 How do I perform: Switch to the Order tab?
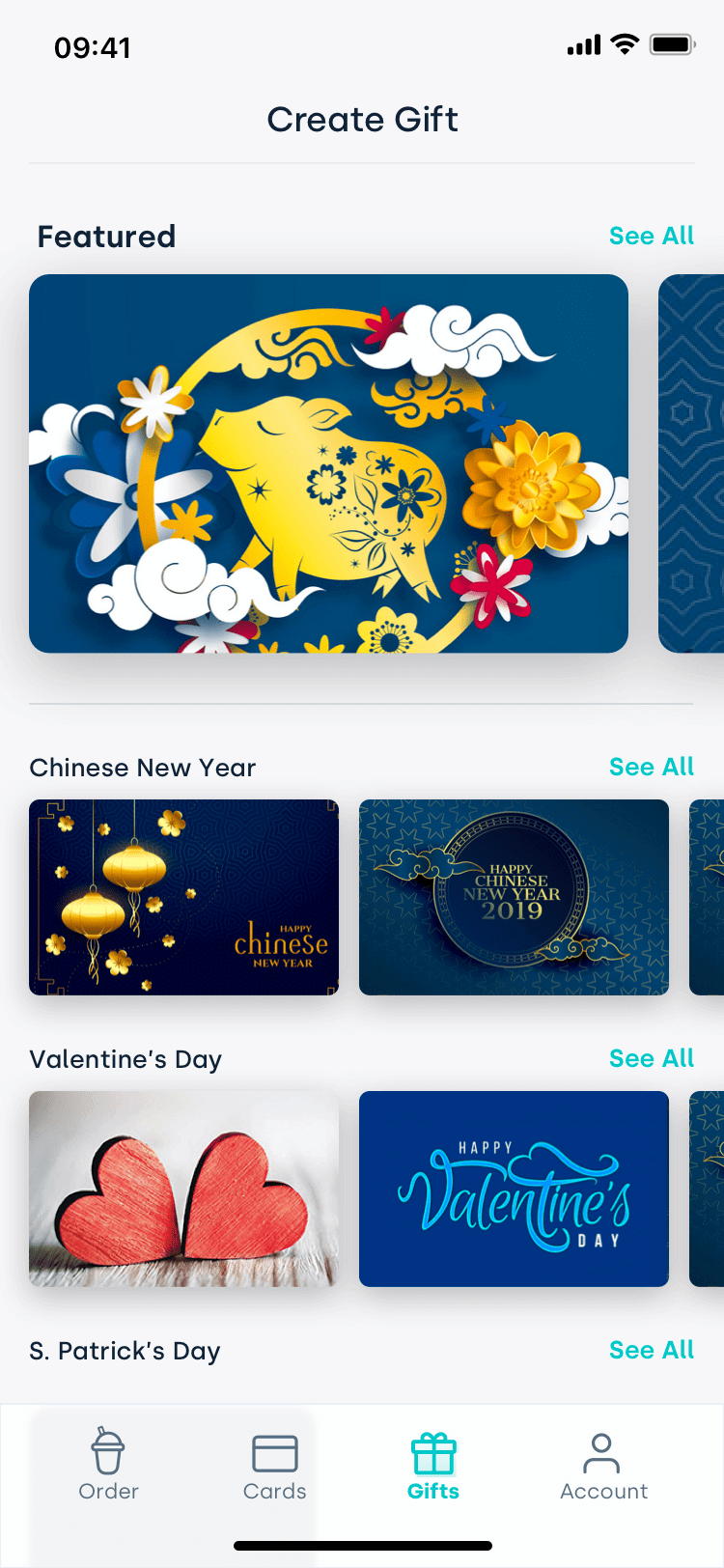click(108, 1464)
